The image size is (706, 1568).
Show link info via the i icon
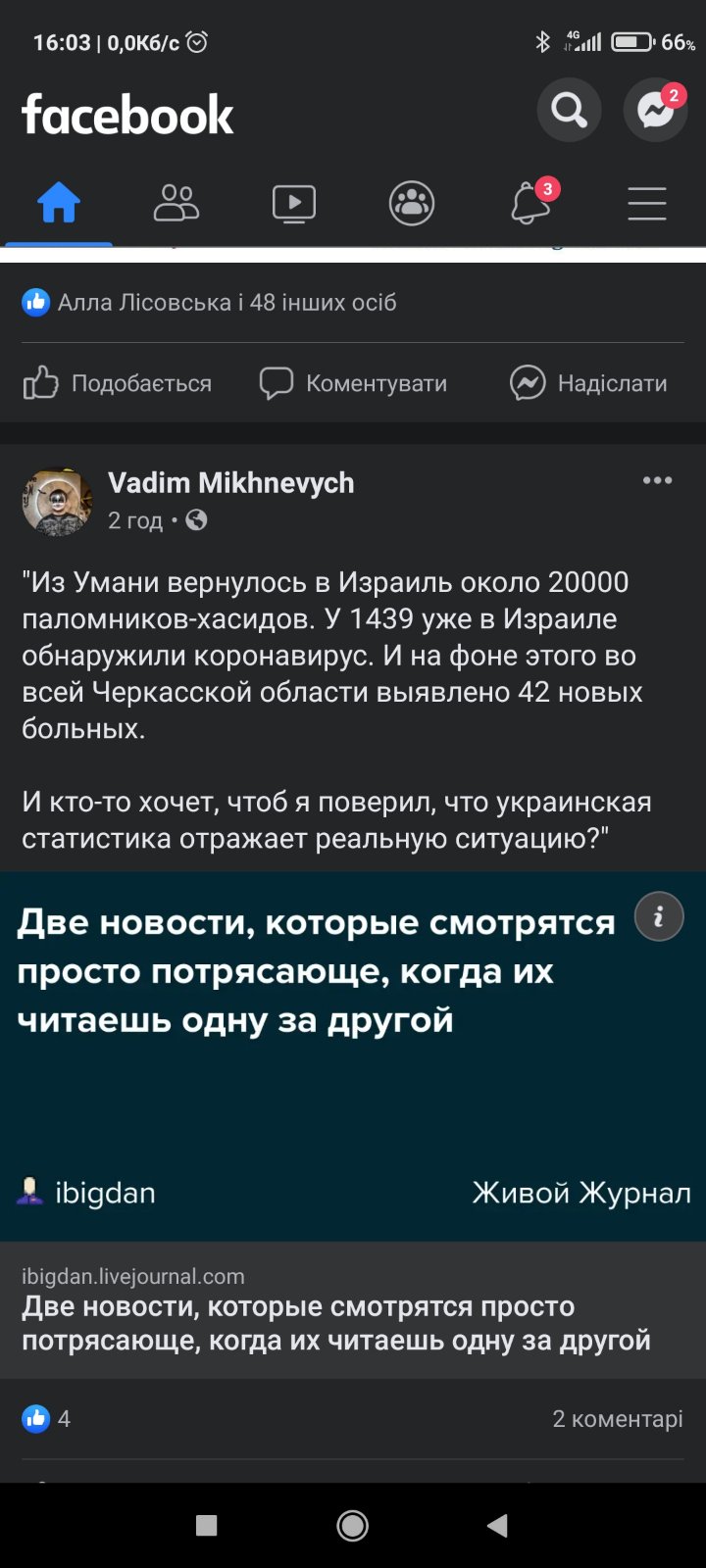pos(659,917)
